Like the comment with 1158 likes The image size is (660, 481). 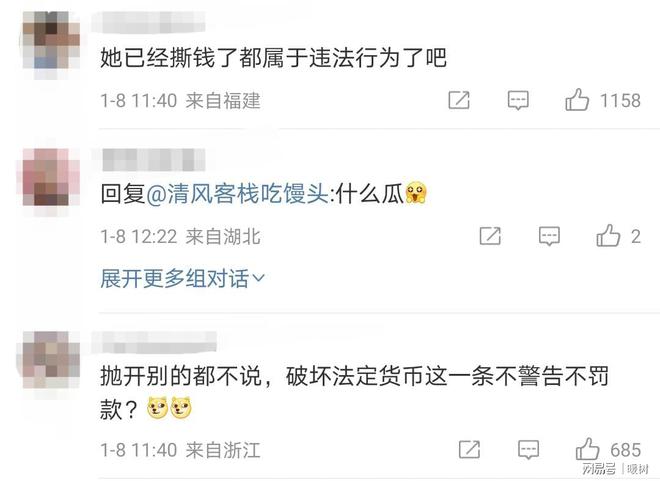coord(577,100)
